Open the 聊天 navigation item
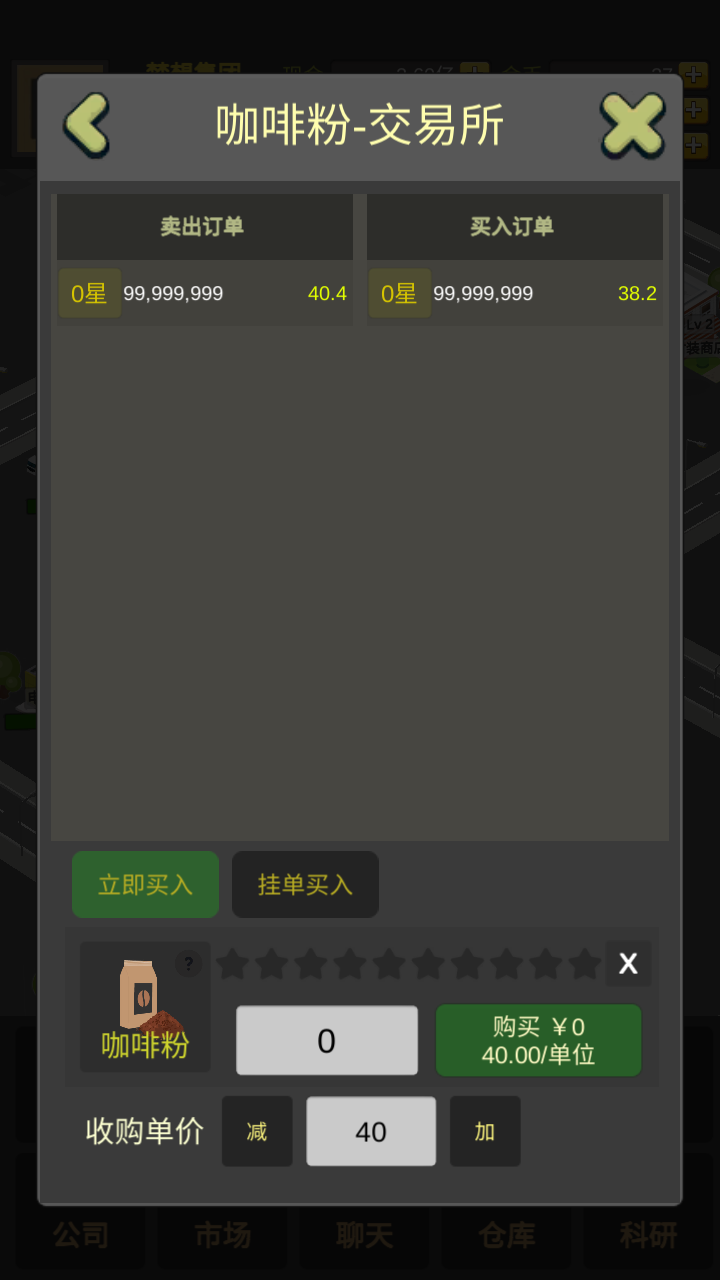 click(364, 1236)
